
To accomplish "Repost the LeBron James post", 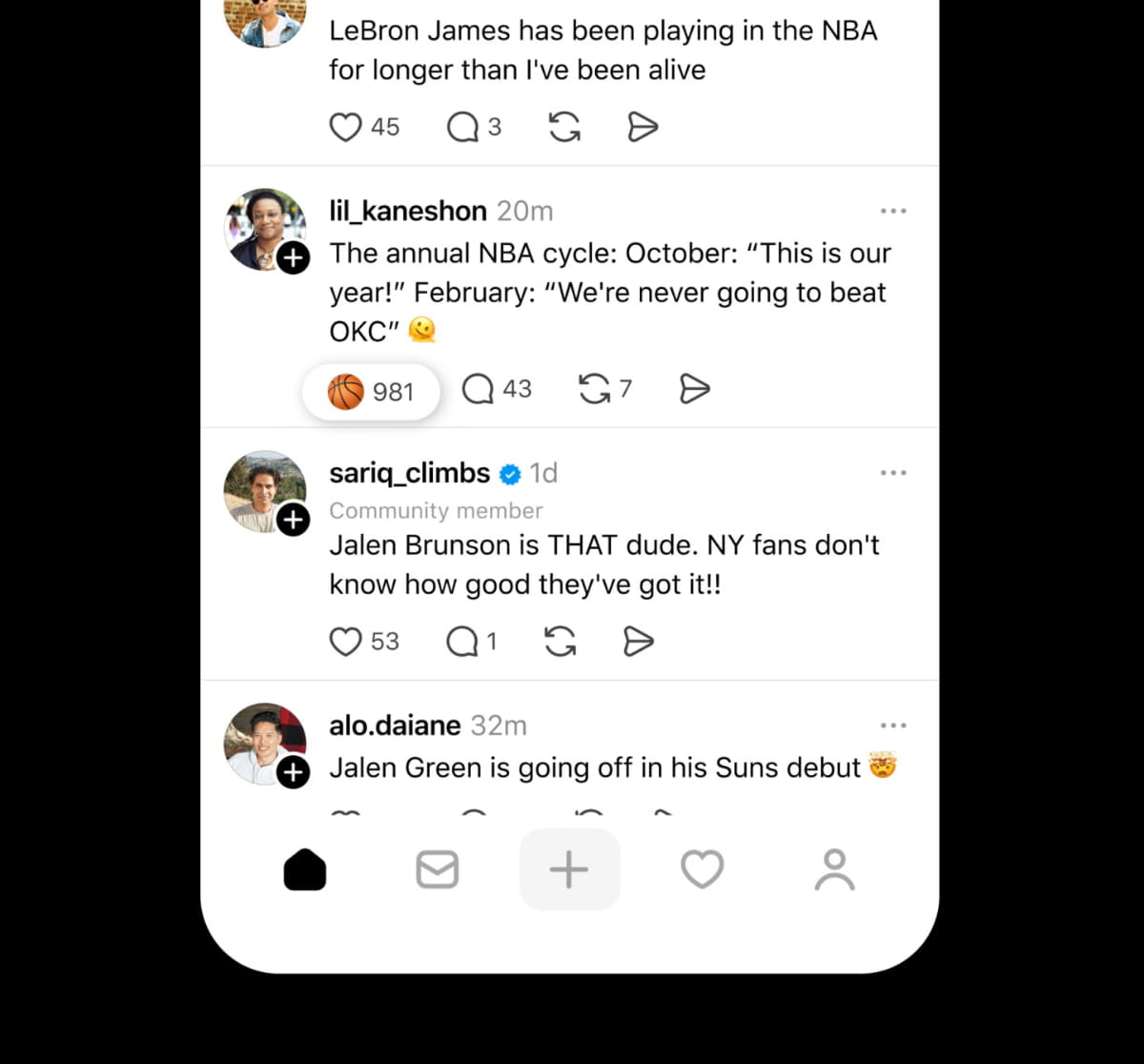I will coord(565,127).
